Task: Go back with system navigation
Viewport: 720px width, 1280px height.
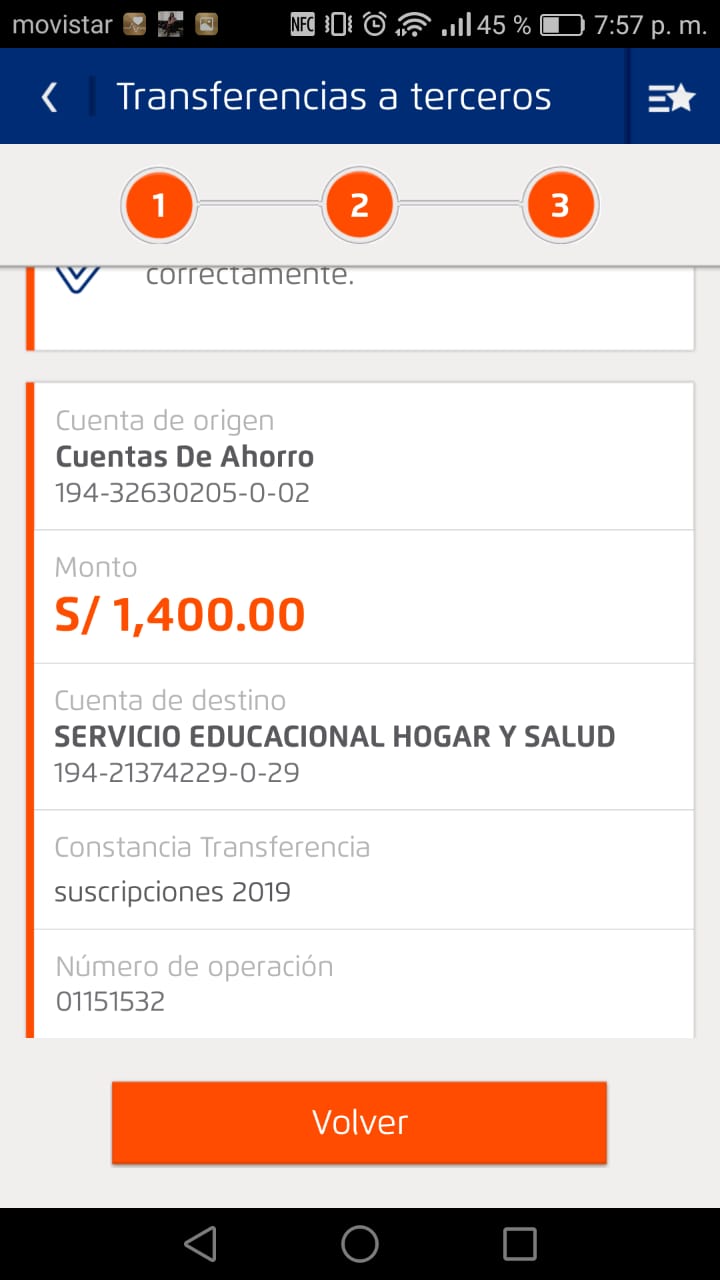Action: coord(201,1244)
